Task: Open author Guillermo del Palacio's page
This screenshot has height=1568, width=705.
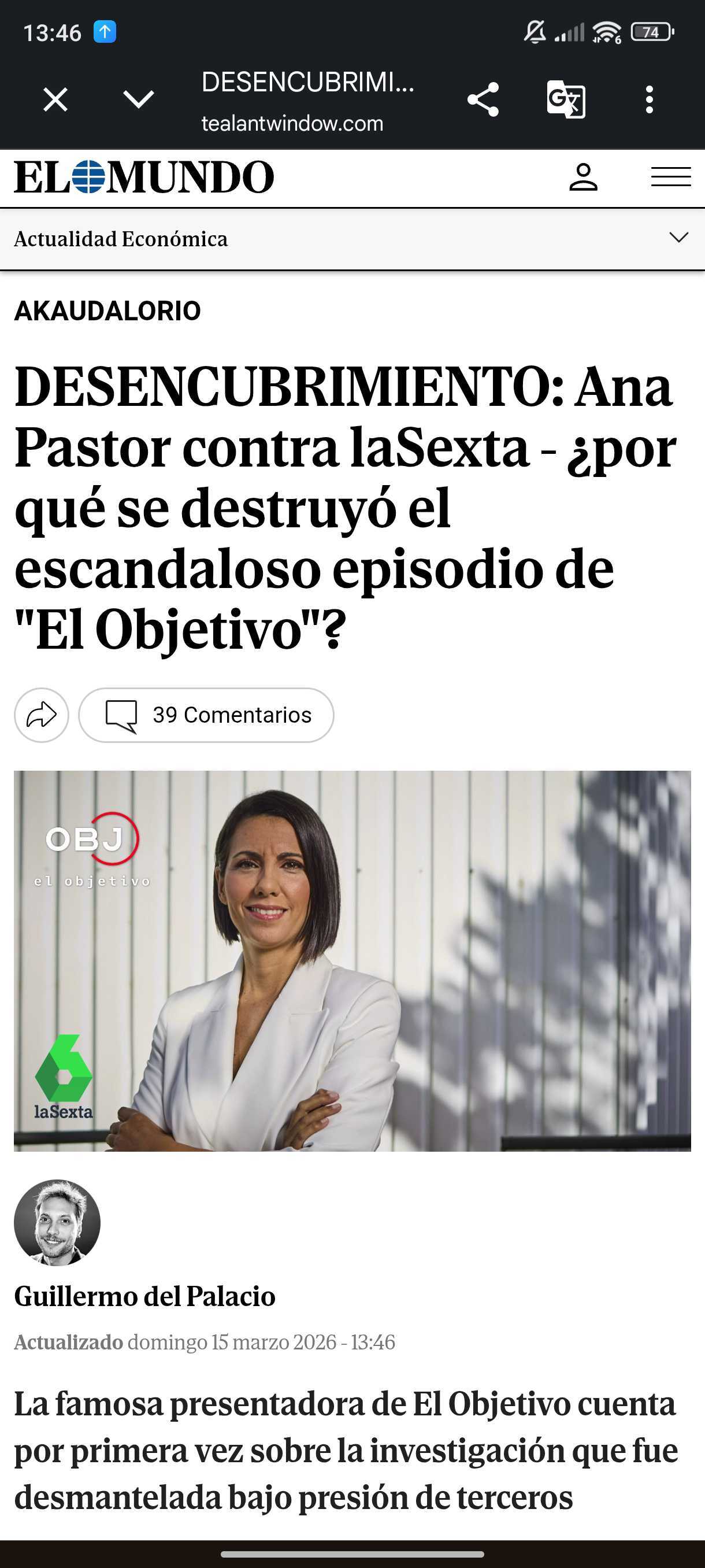Action: pos(145,1296)
